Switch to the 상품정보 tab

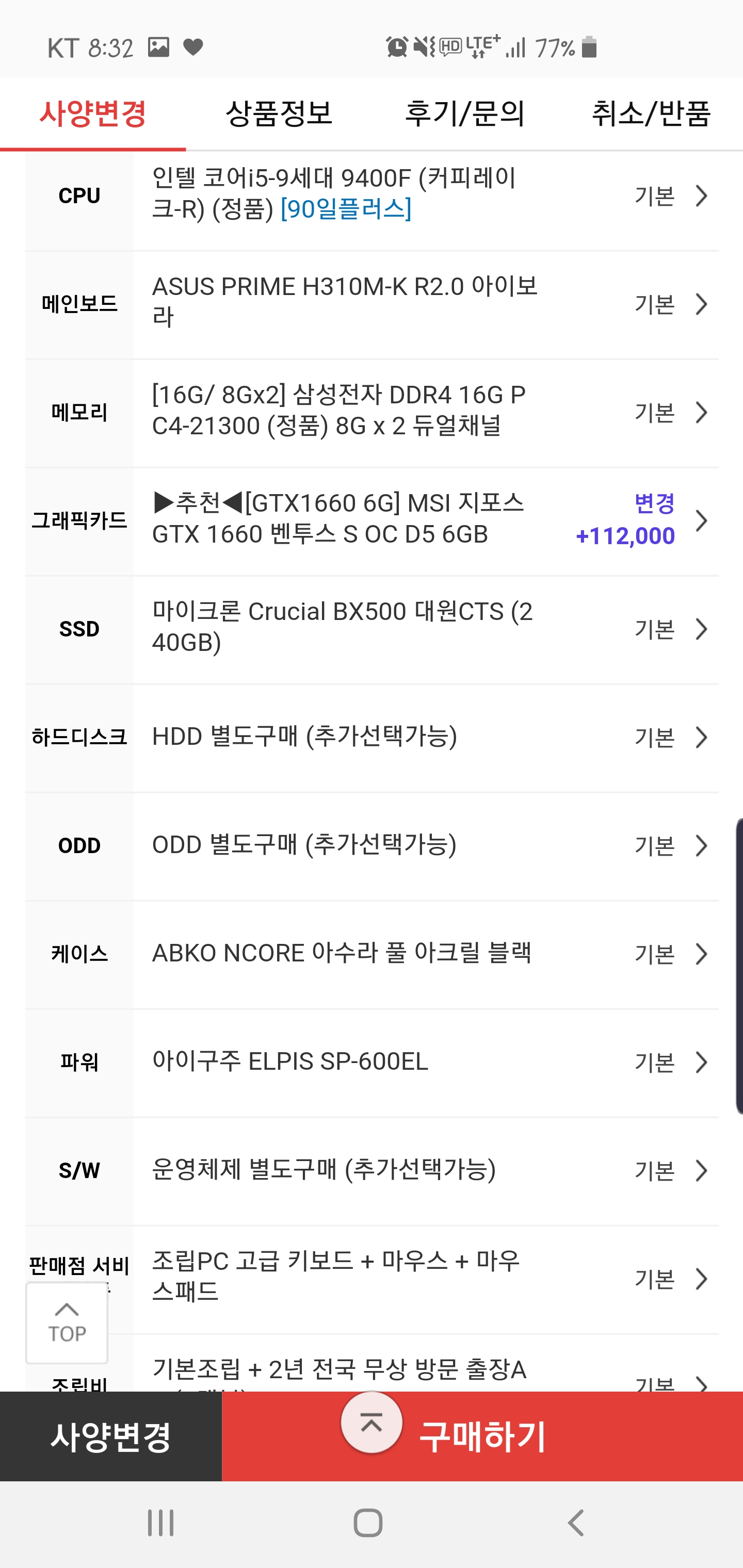click(x=279, y=114)
